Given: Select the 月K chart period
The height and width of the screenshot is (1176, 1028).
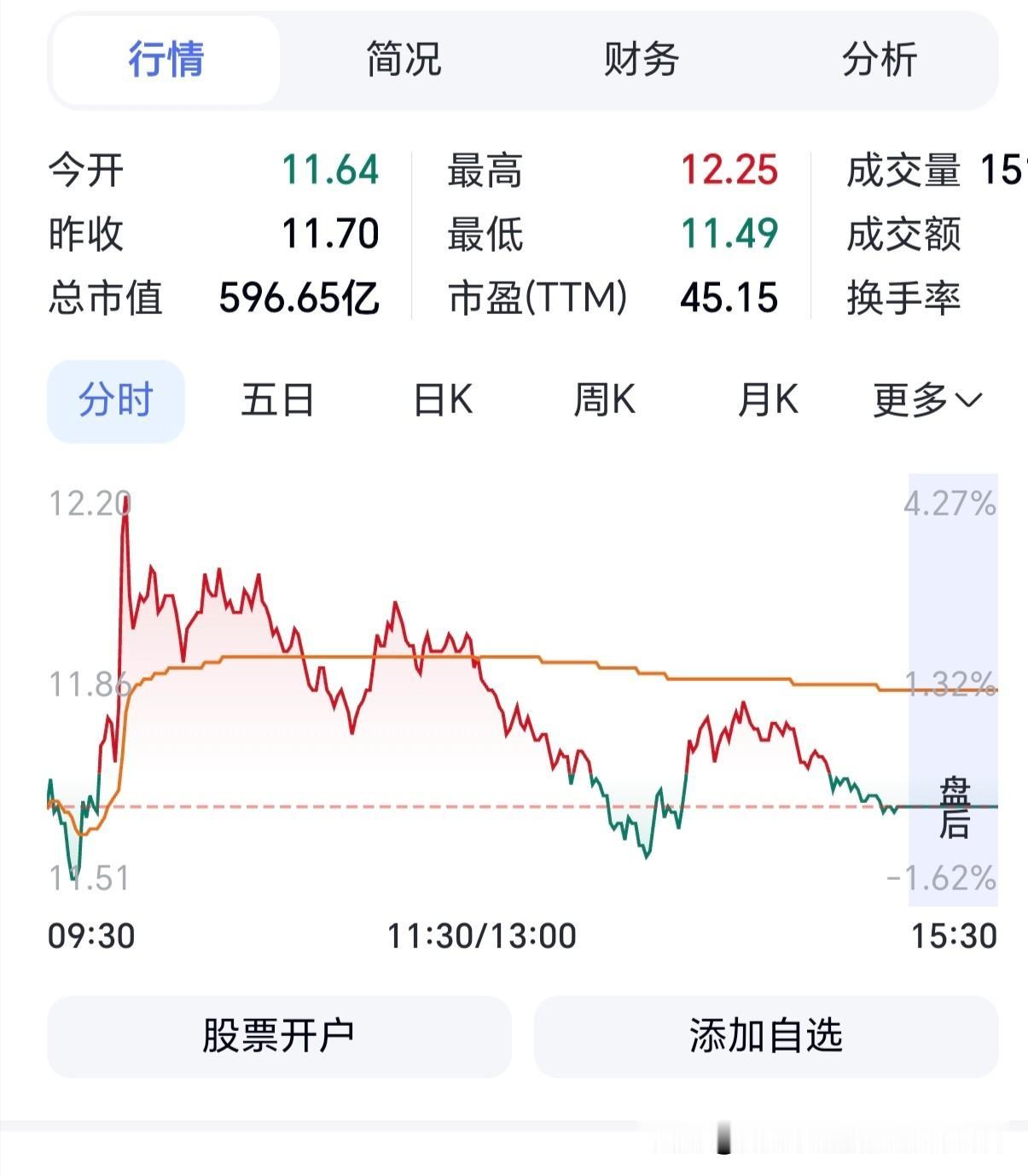Looking at the screenshot, I should click(768, 400).
